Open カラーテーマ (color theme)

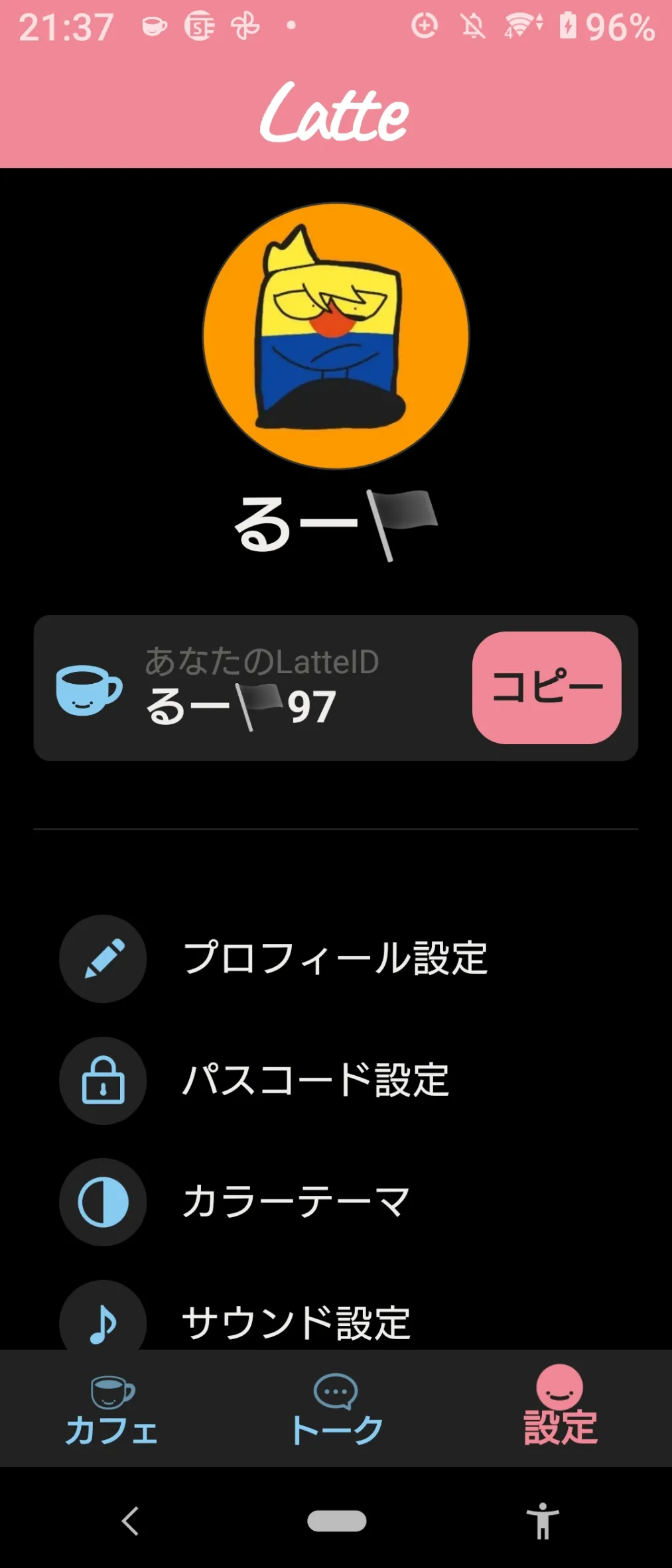296,1201
